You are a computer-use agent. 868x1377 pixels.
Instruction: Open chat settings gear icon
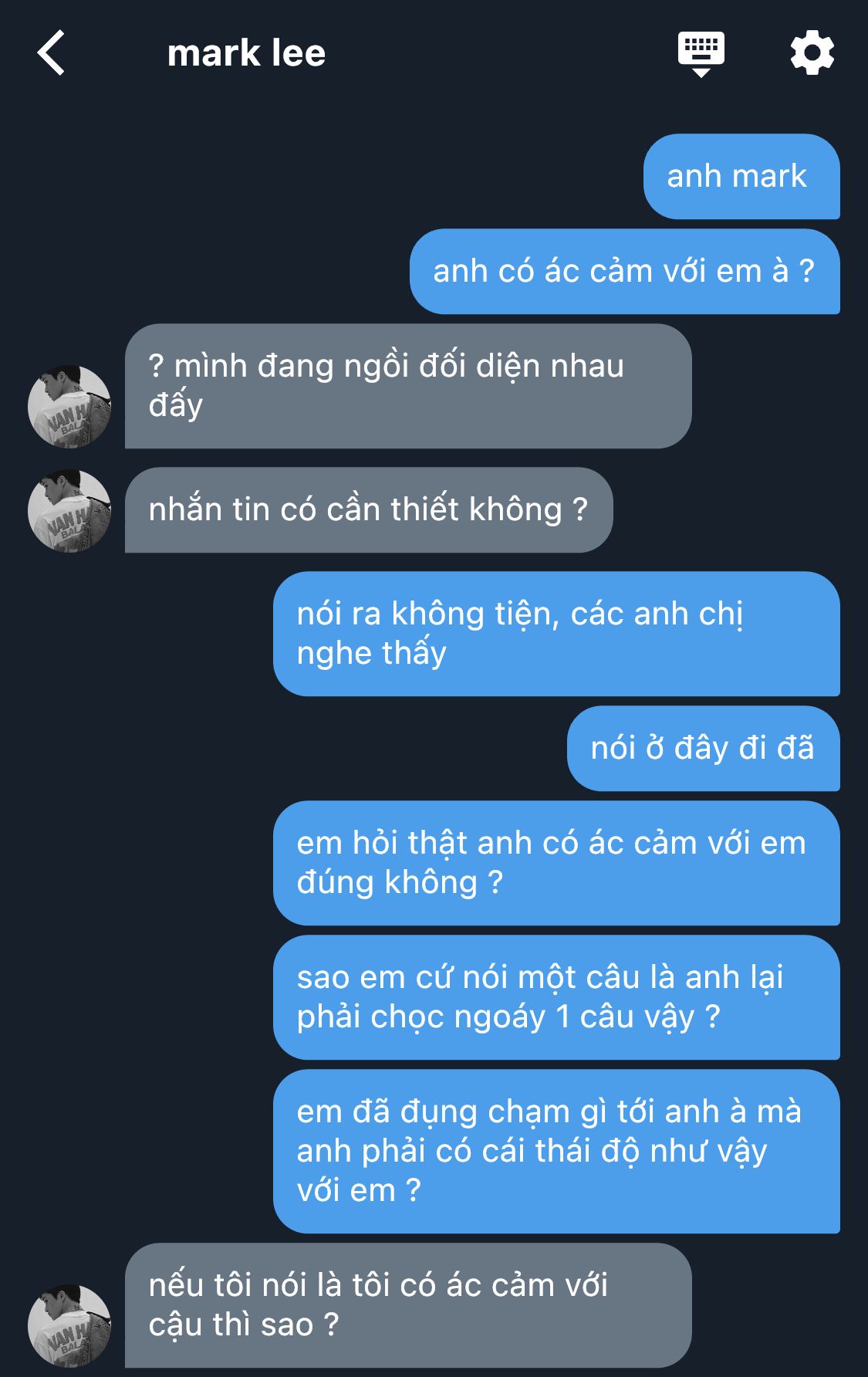(x=812, y=53)
